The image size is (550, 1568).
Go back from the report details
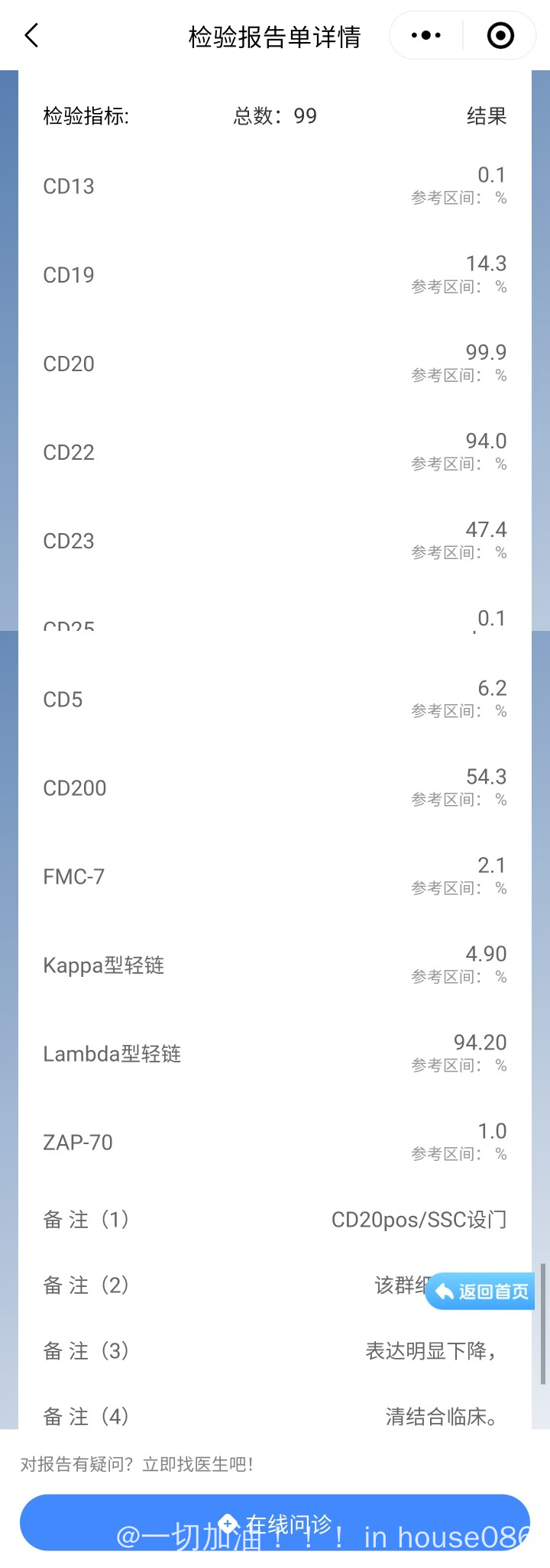coord(31,35)
